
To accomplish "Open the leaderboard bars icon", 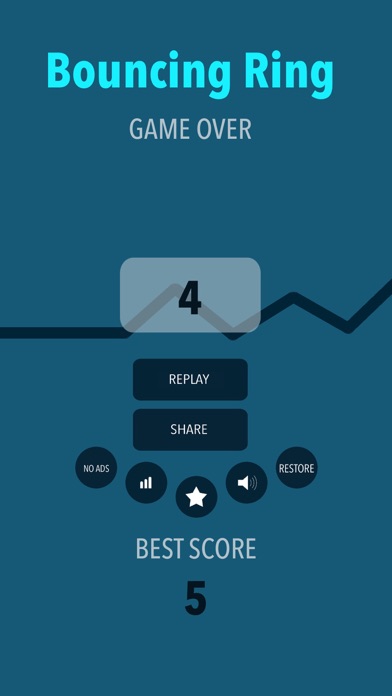I will pyautogui.click(x=146, y=482).
